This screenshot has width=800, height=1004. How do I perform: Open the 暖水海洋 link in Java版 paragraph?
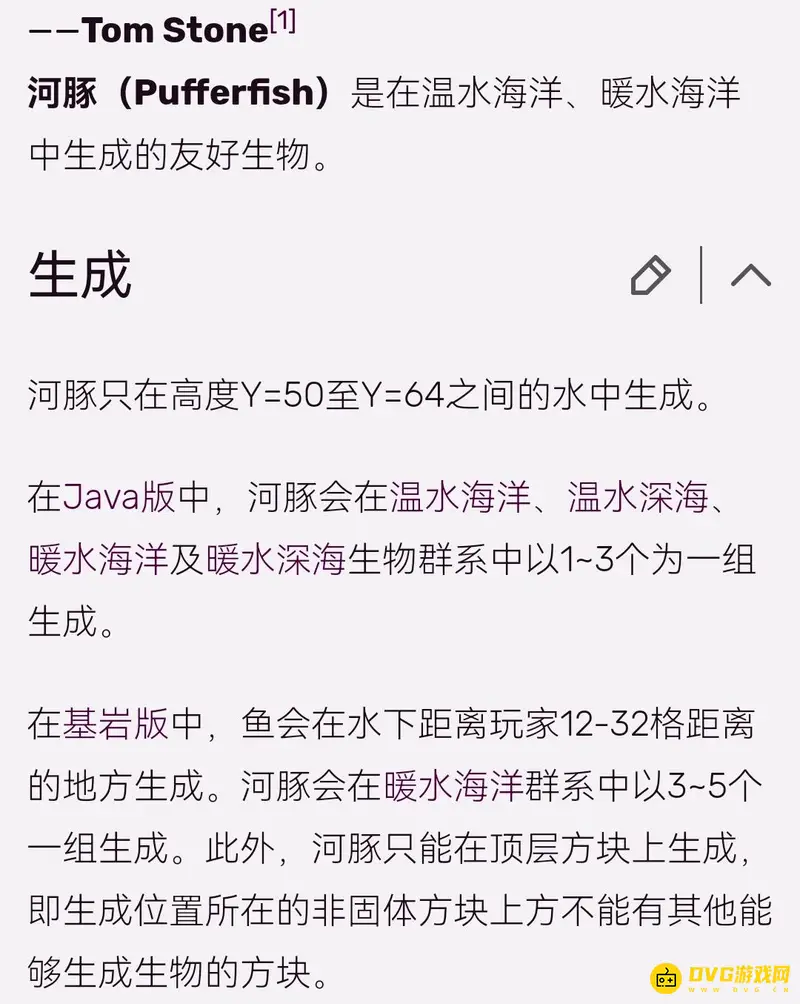99,560
